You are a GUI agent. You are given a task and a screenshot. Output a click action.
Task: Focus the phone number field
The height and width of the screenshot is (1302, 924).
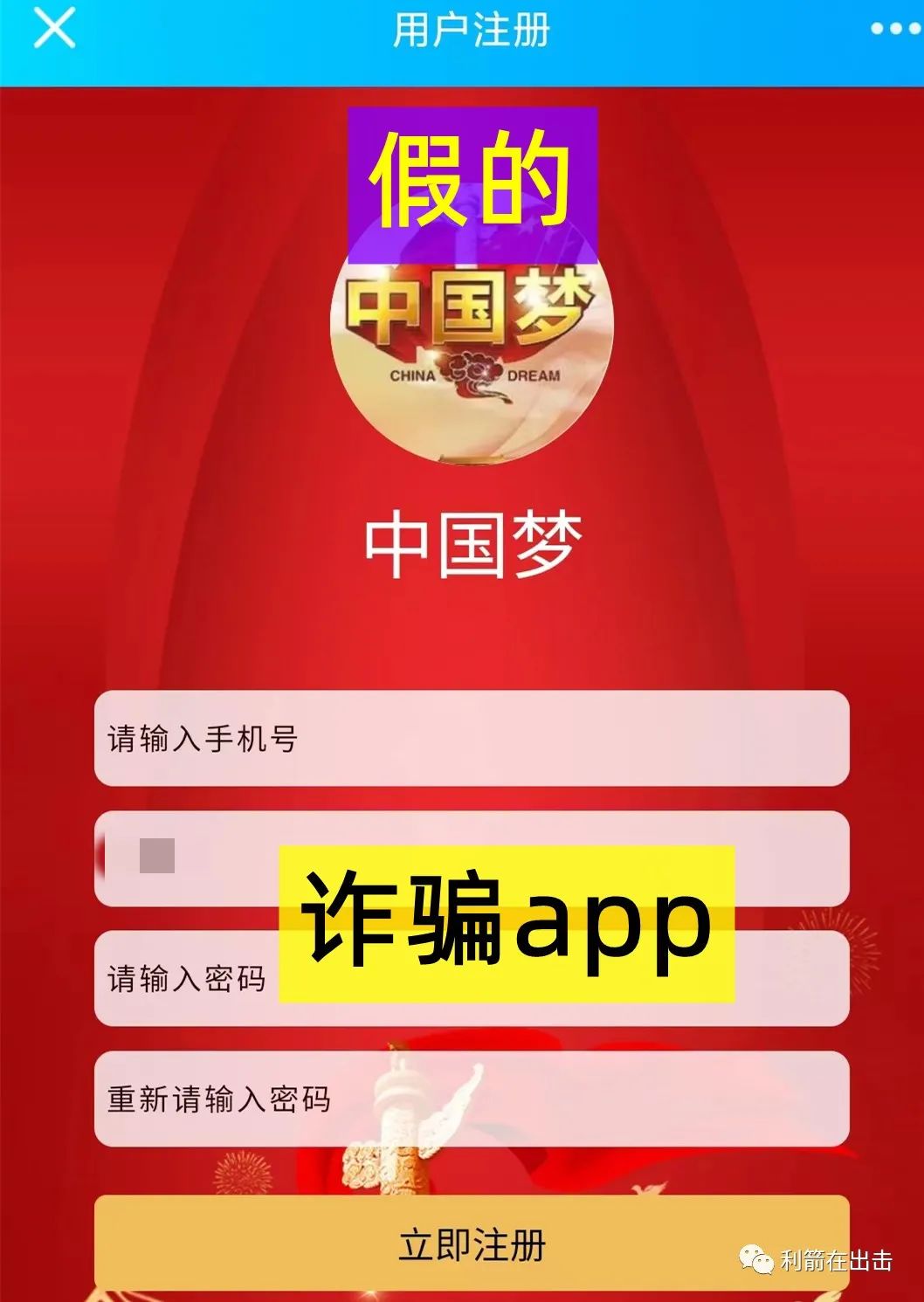point(472,739)
